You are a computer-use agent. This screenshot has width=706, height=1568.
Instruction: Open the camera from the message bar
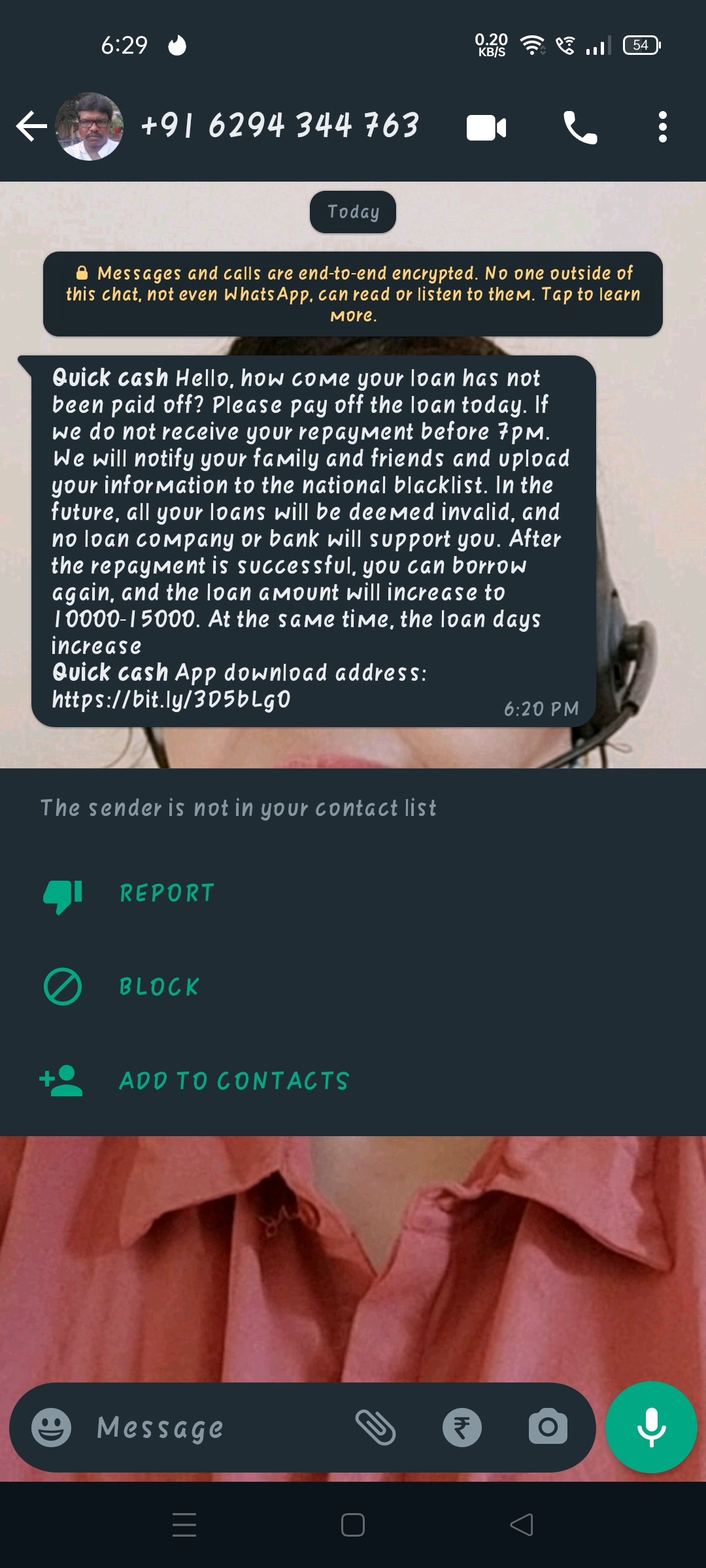pyautogui.click(x=548, y=1427)
